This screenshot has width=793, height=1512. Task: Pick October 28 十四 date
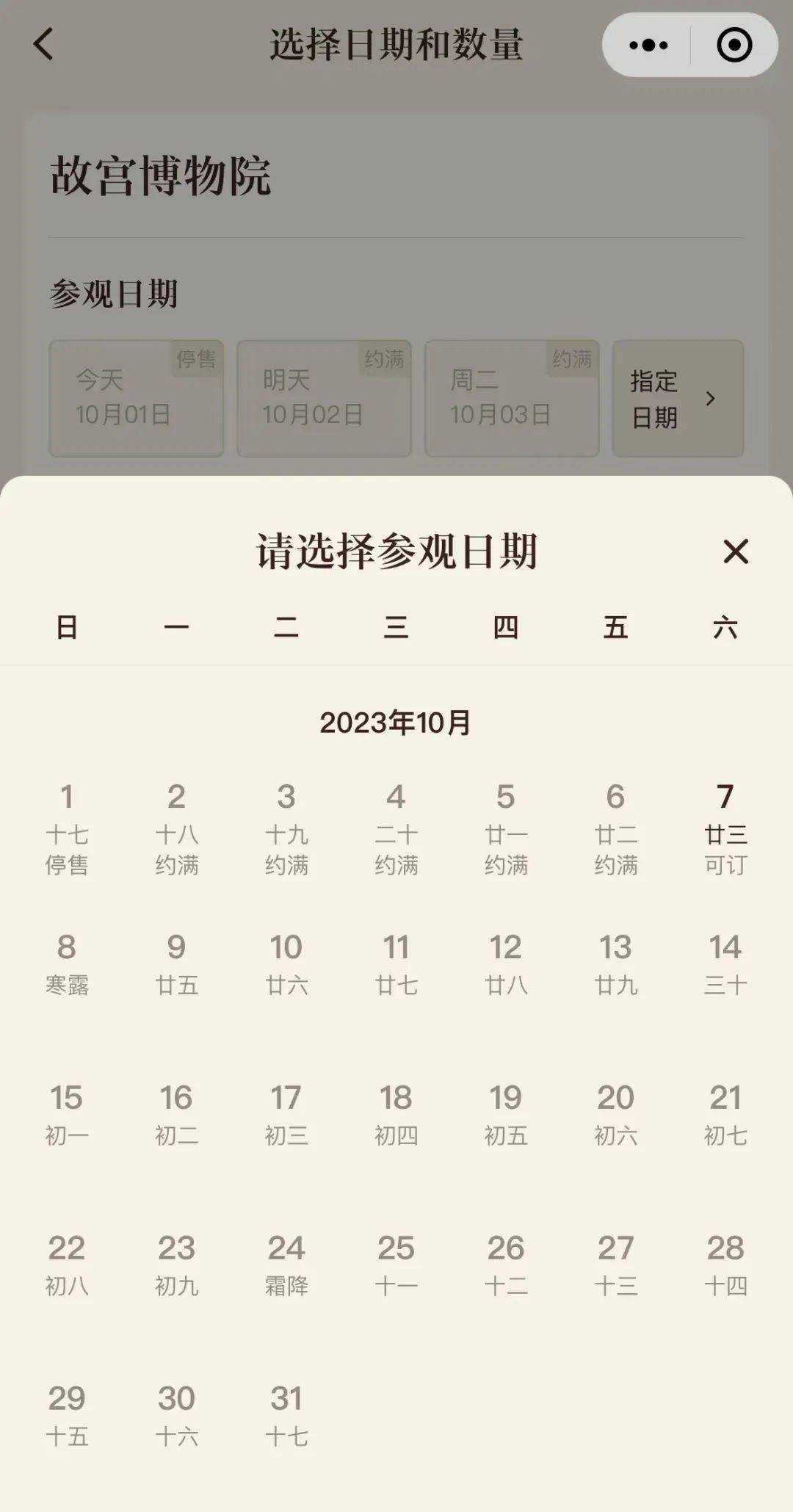(725, 1264)
